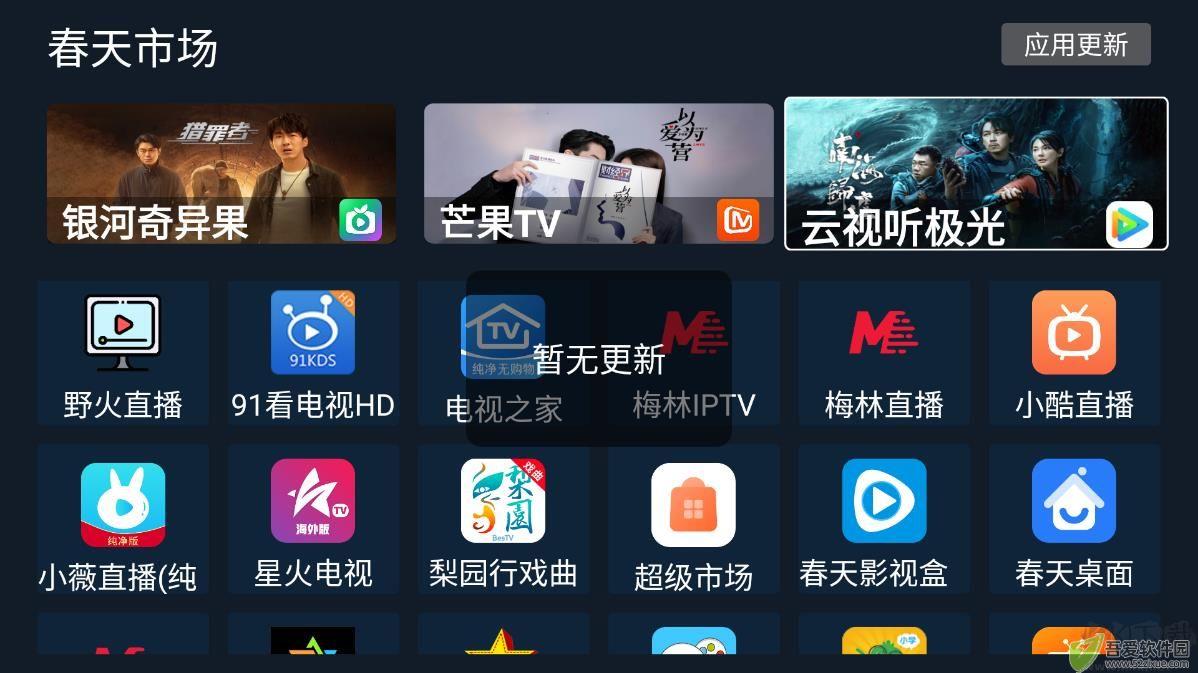
Task: Select the 春天桌面 app
Action: [x=1074, y=520]
